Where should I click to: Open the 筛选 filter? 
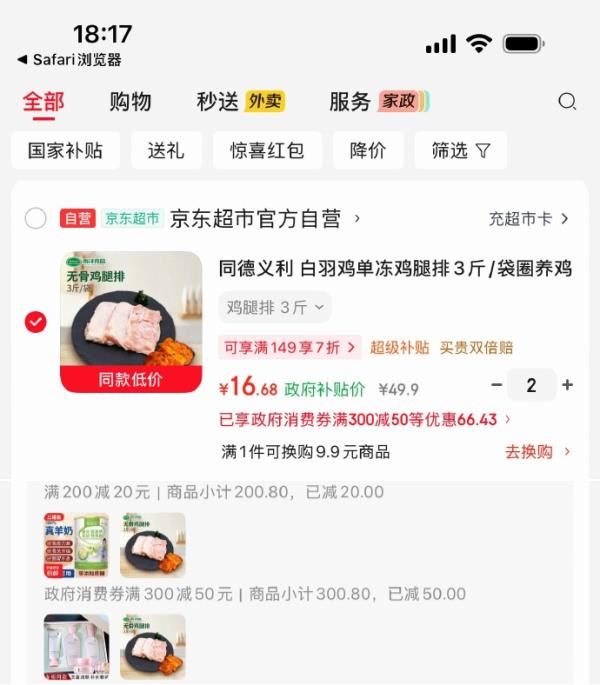[461, 150]
